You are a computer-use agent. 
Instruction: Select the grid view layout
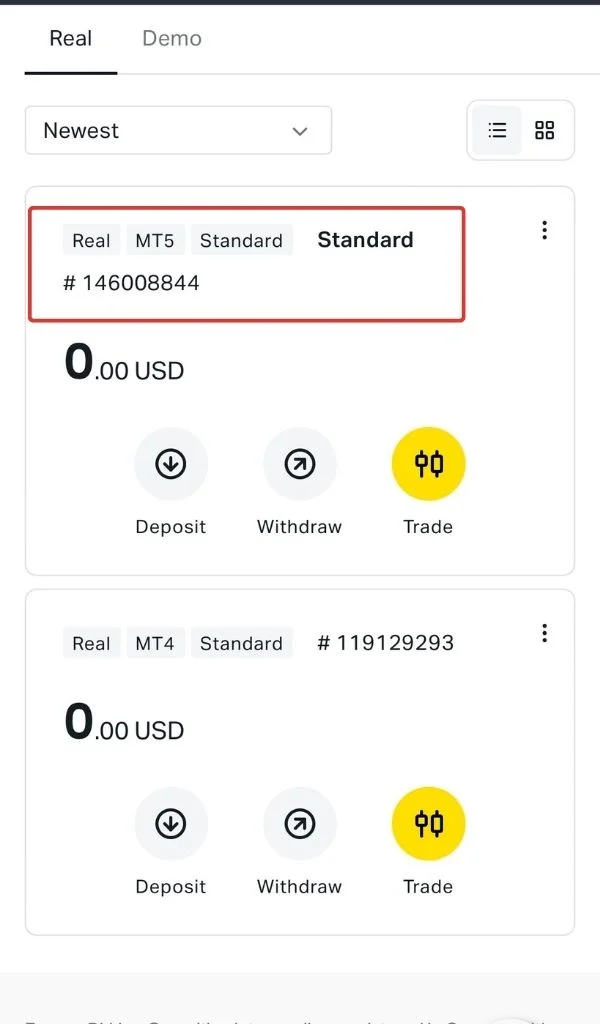(x=545, y=131)
